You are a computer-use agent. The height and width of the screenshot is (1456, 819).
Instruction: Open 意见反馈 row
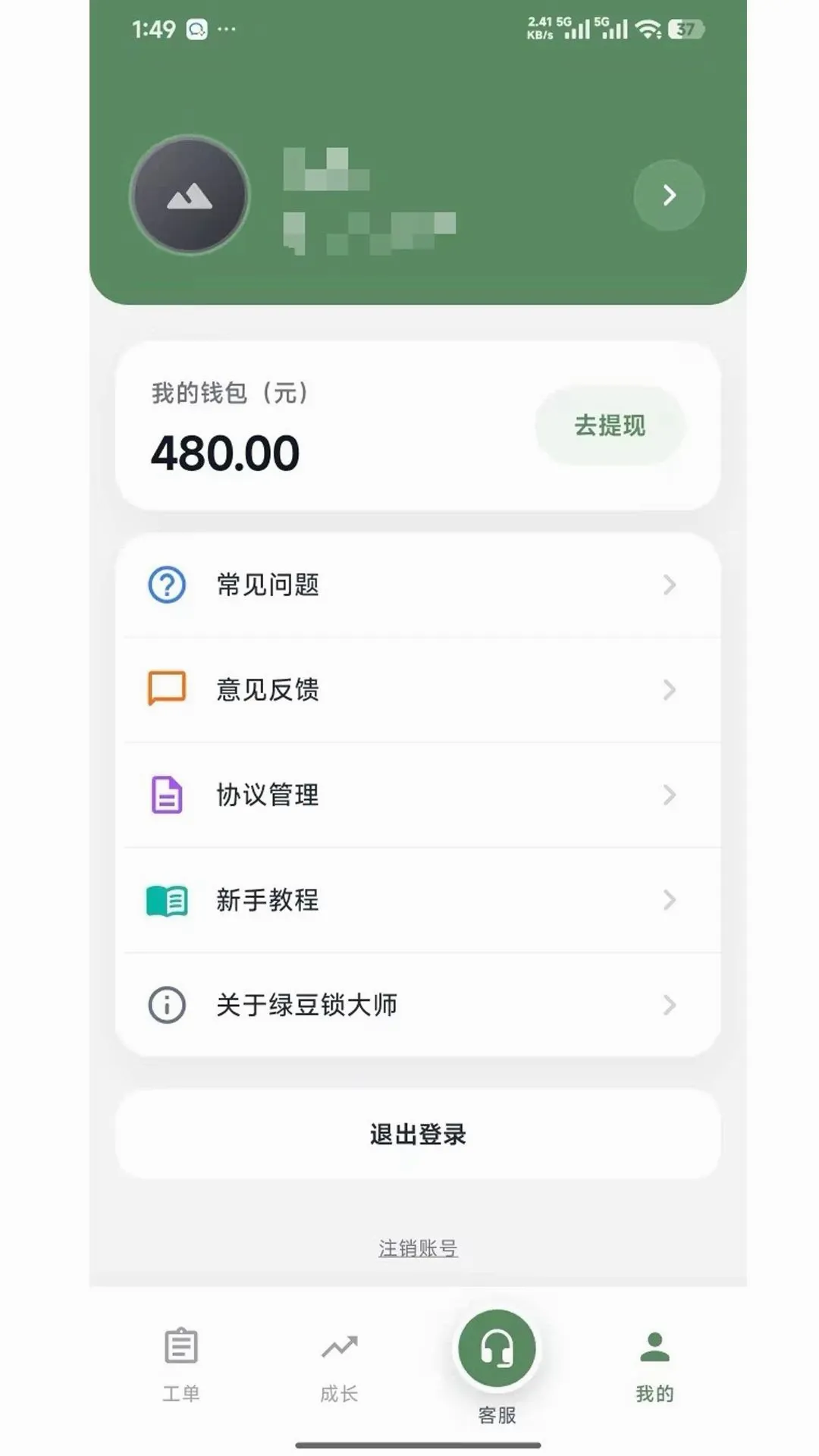pyautogui.click(x=418, y=689)
